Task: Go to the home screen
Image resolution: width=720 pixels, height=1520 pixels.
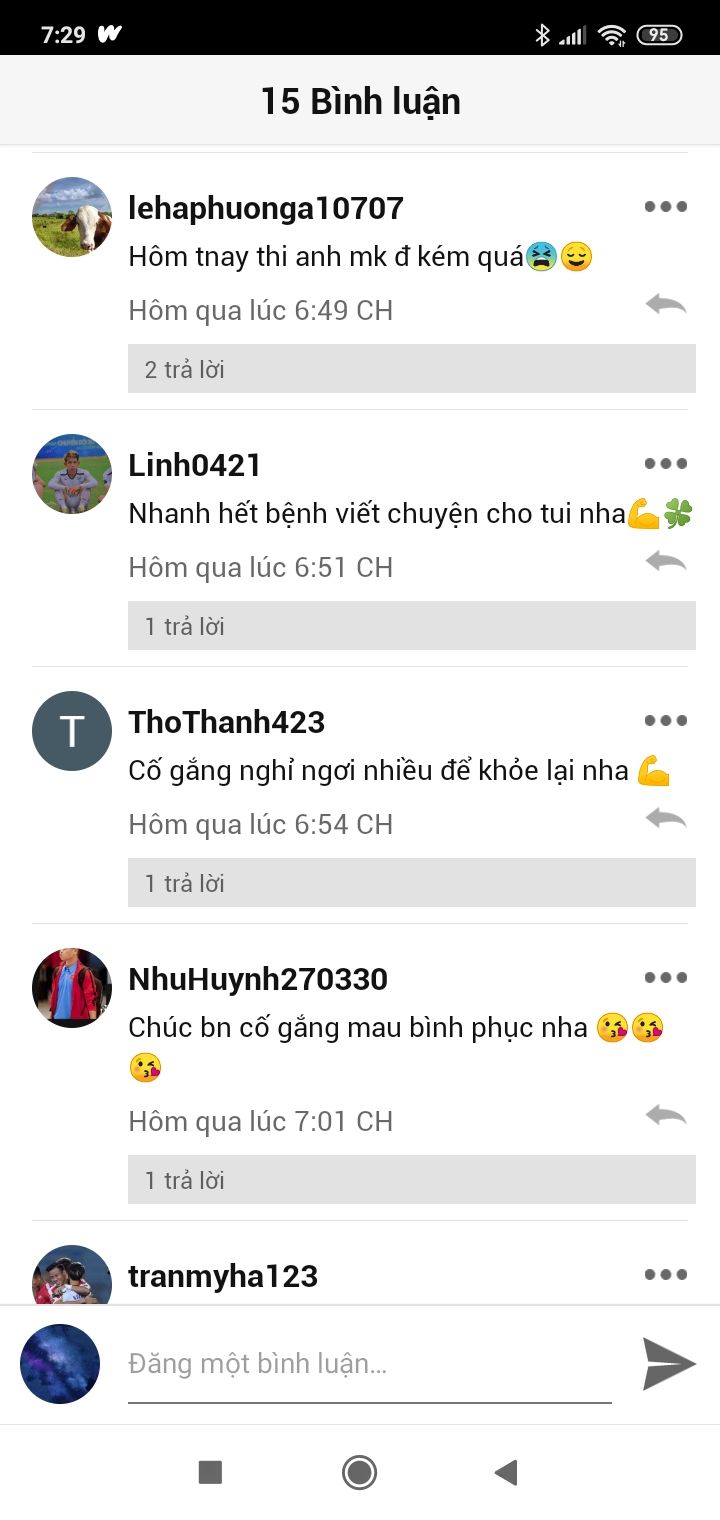Action: click(359, 1472)
